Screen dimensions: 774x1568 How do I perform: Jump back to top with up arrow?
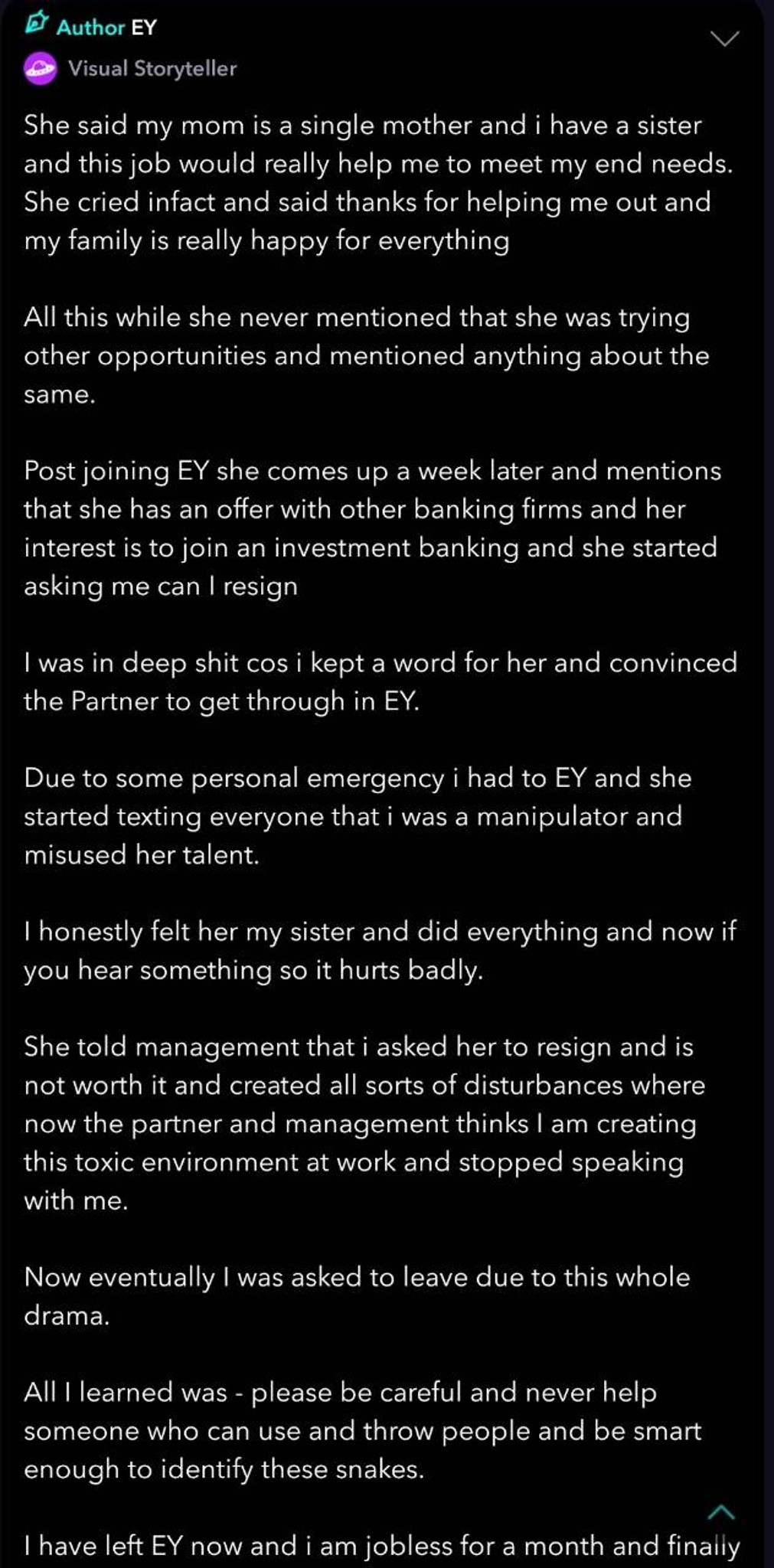tap(721, 1511)
